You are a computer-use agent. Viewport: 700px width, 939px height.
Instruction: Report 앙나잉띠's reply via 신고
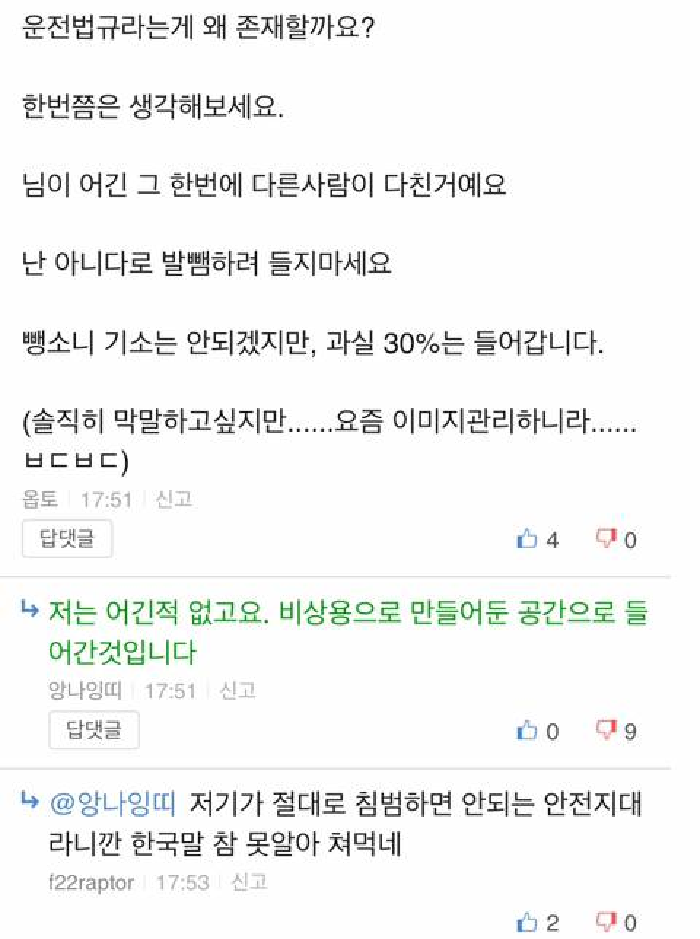coord(237,690)
